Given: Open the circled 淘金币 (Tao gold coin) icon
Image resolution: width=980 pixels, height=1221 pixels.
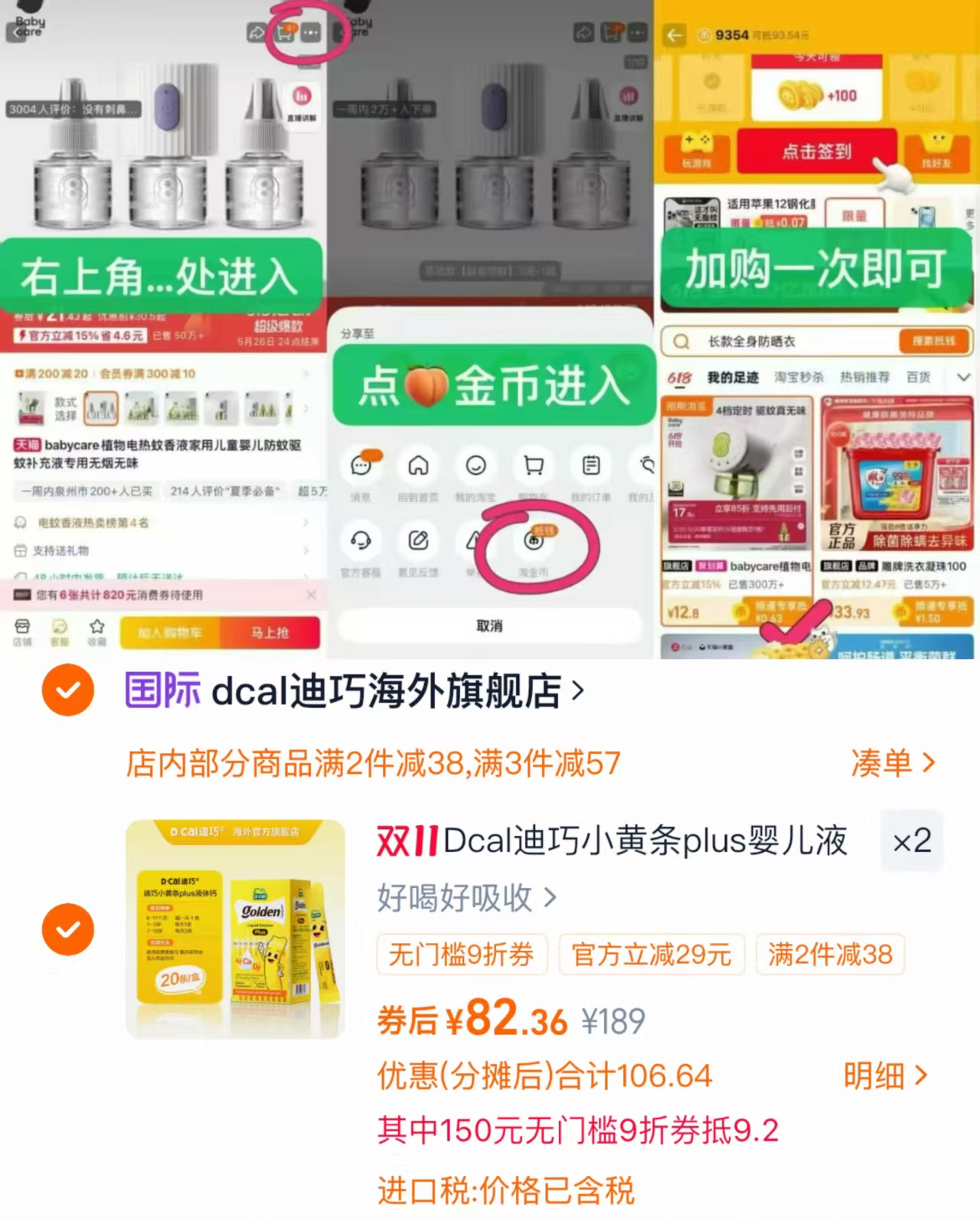Looking at the screenshot, I should tap(534, 540).
